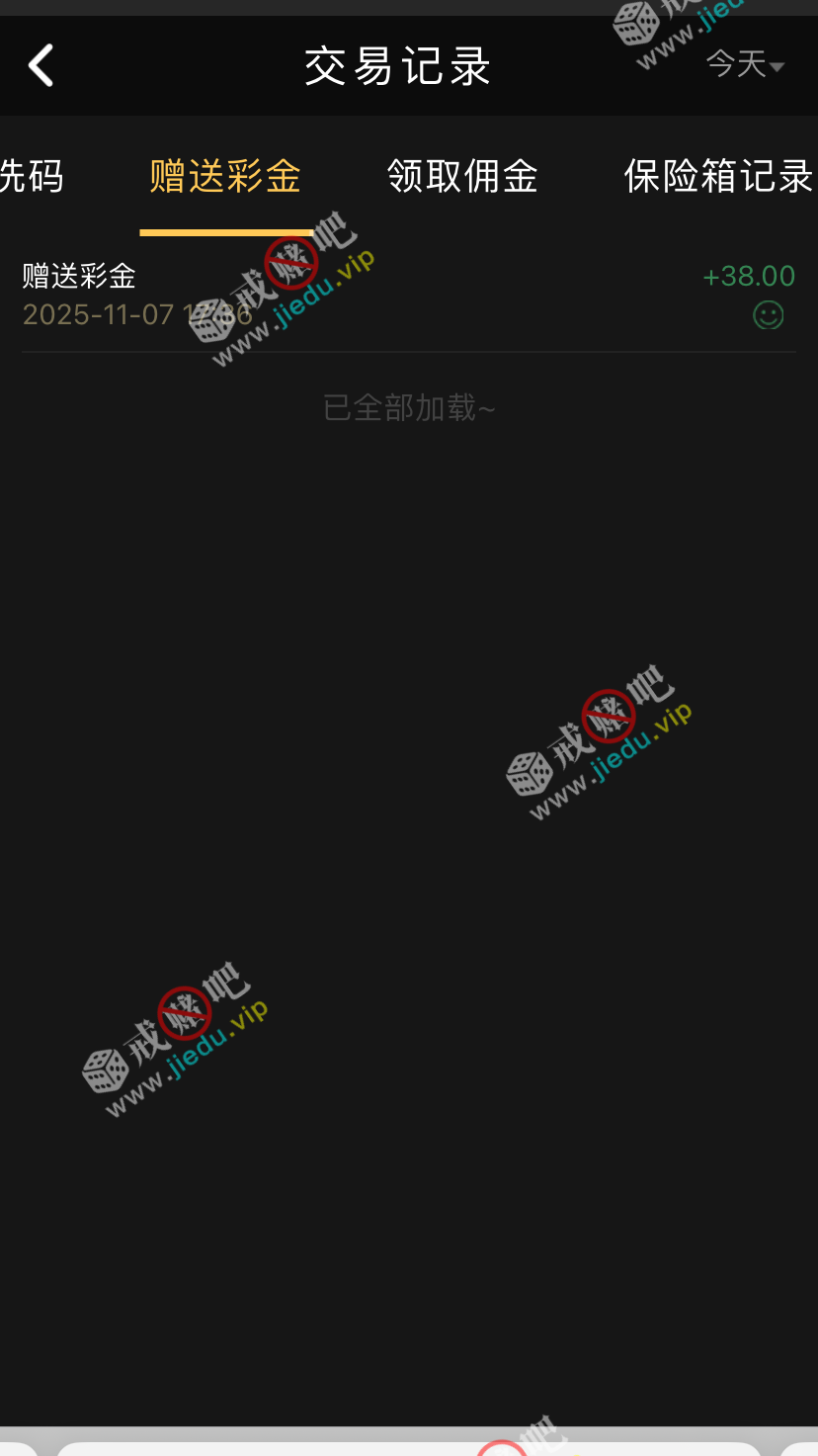Switch to the 领取佣金 tab
The image size is (818, 1456).
pos(462,176)
